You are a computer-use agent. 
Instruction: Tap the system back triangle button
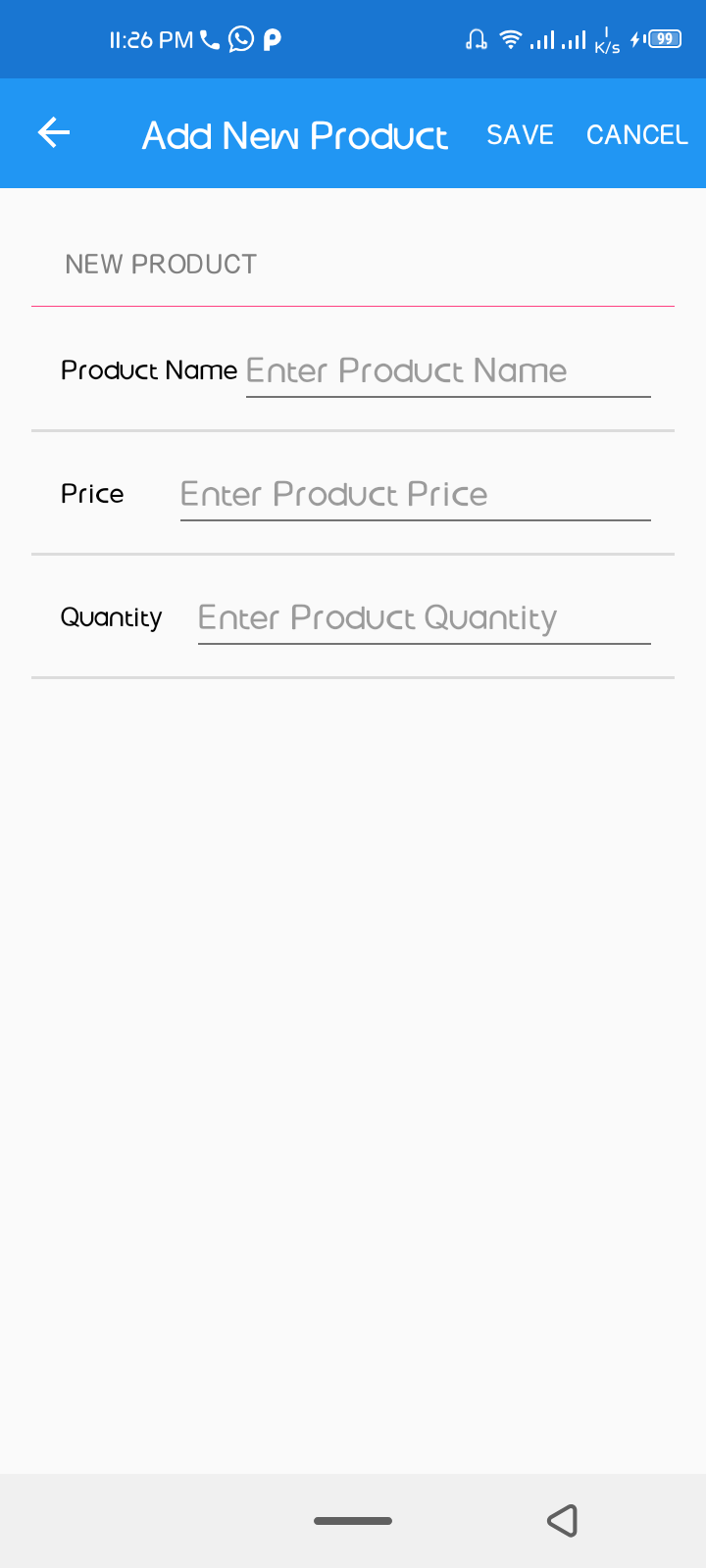pos(562,1520)
